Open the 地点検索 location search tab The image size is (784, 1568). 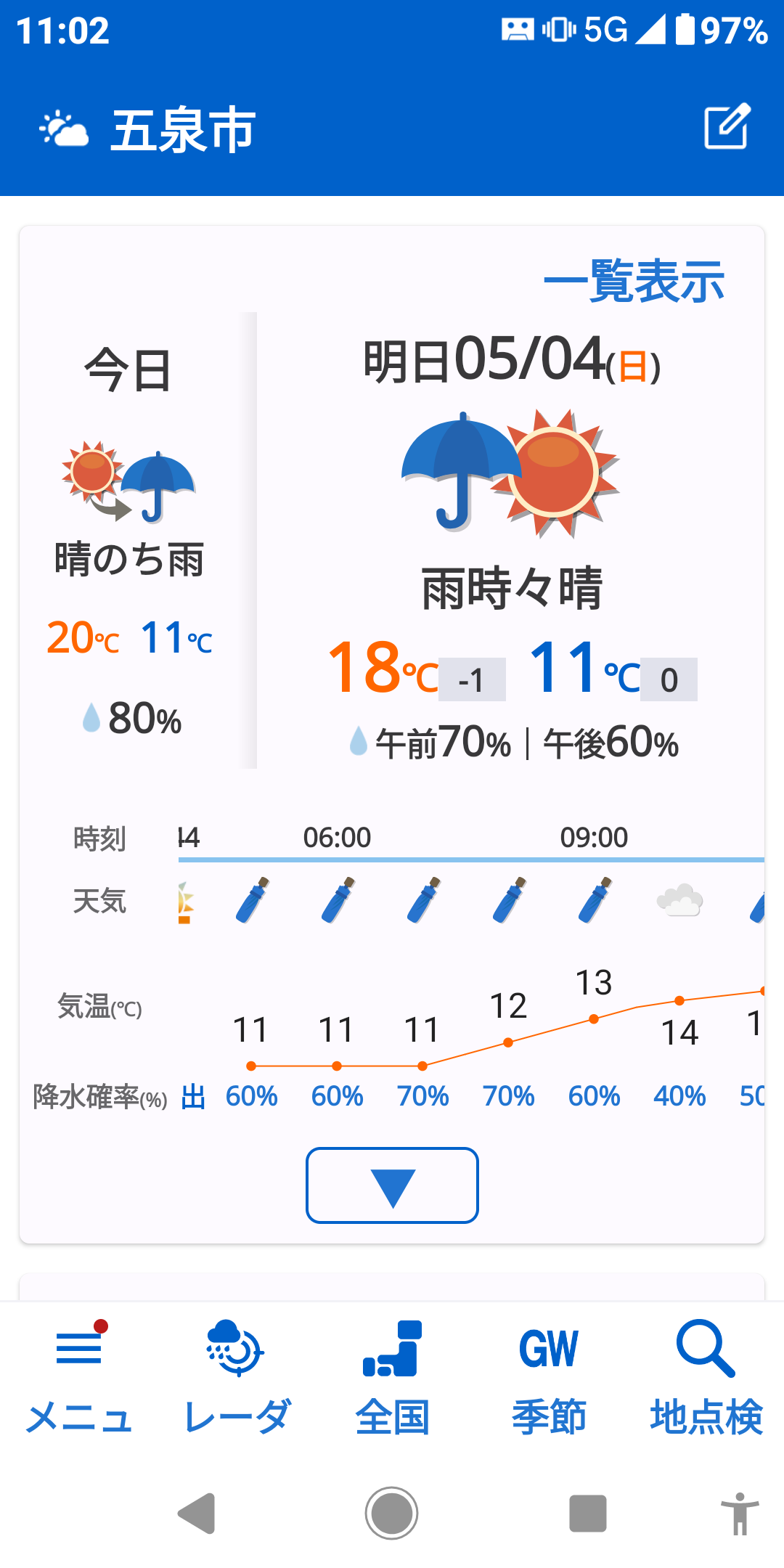point(706,1379)
